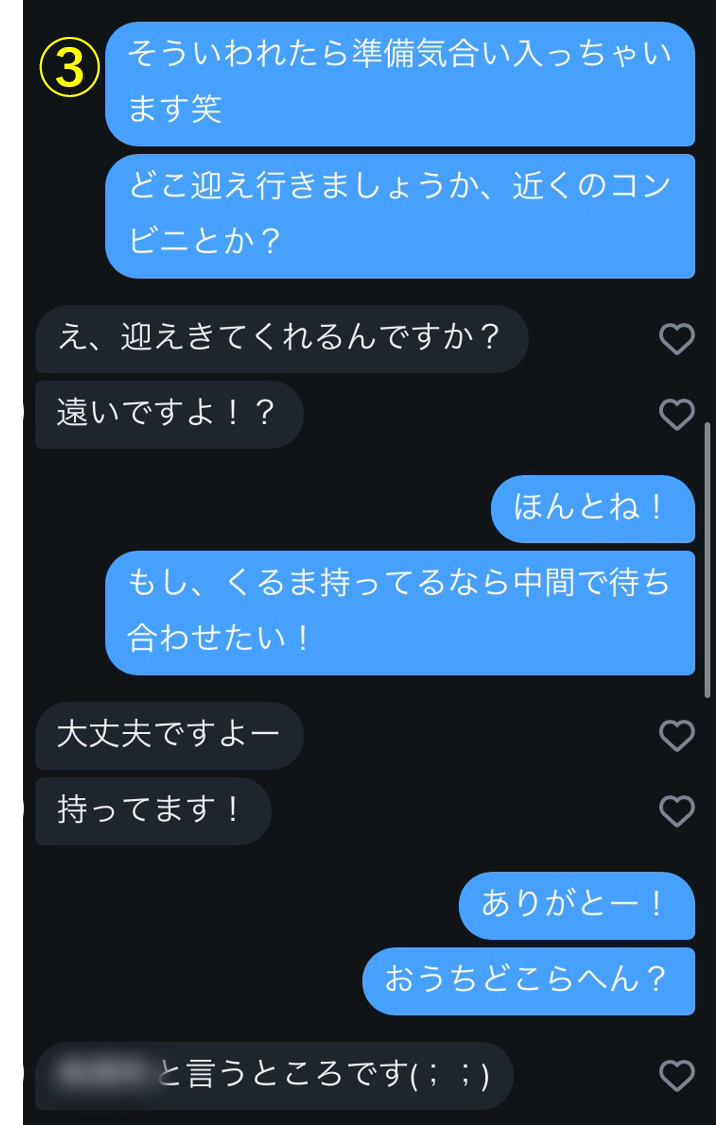This screenshot has height=1125, width=716.
Task: Tap the heart beside「遠いですよ！？」
Action: click(x=677, y=414)
